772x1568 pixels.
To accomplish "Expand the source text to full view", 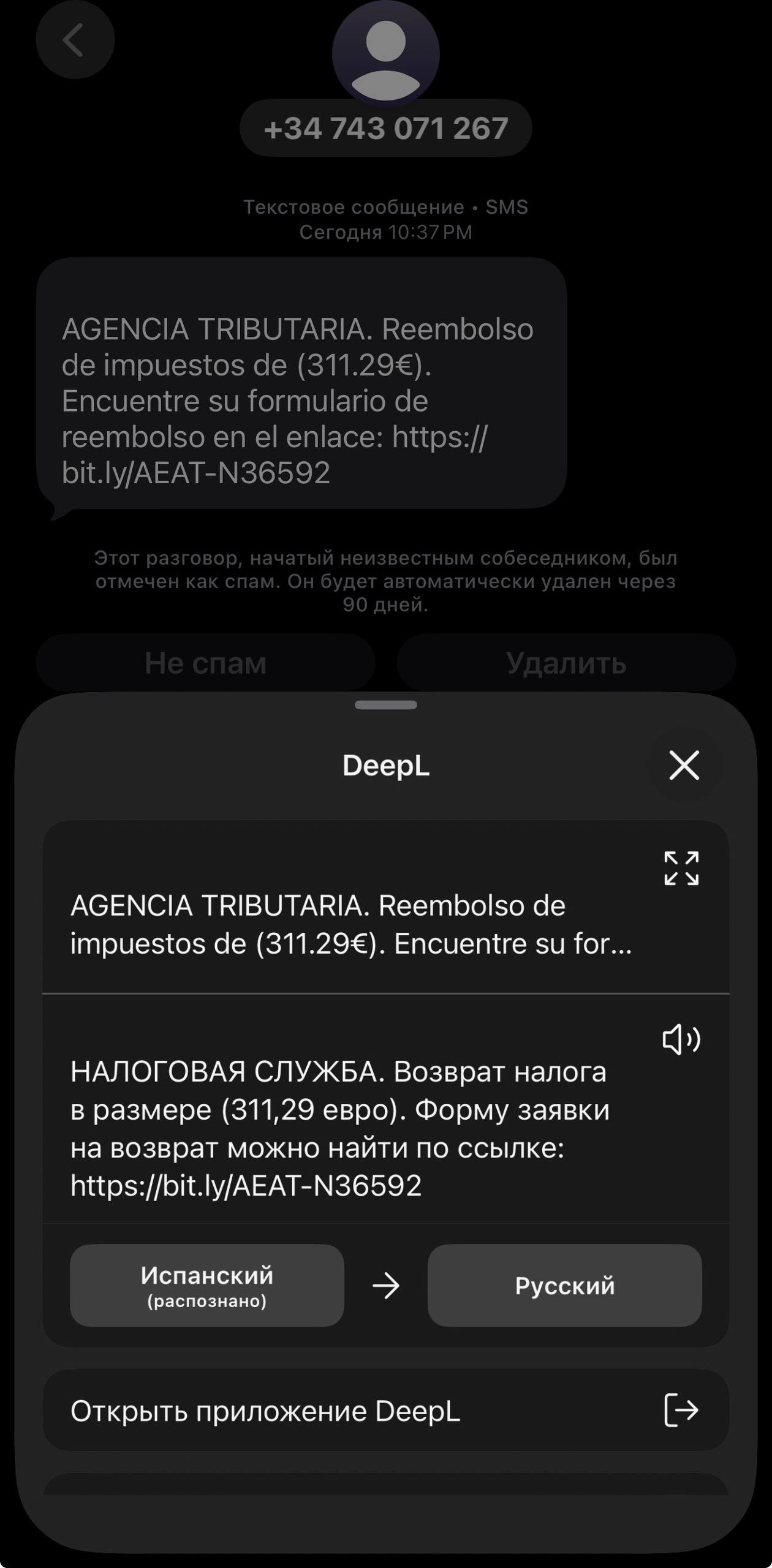I will (x=681, y=868).
